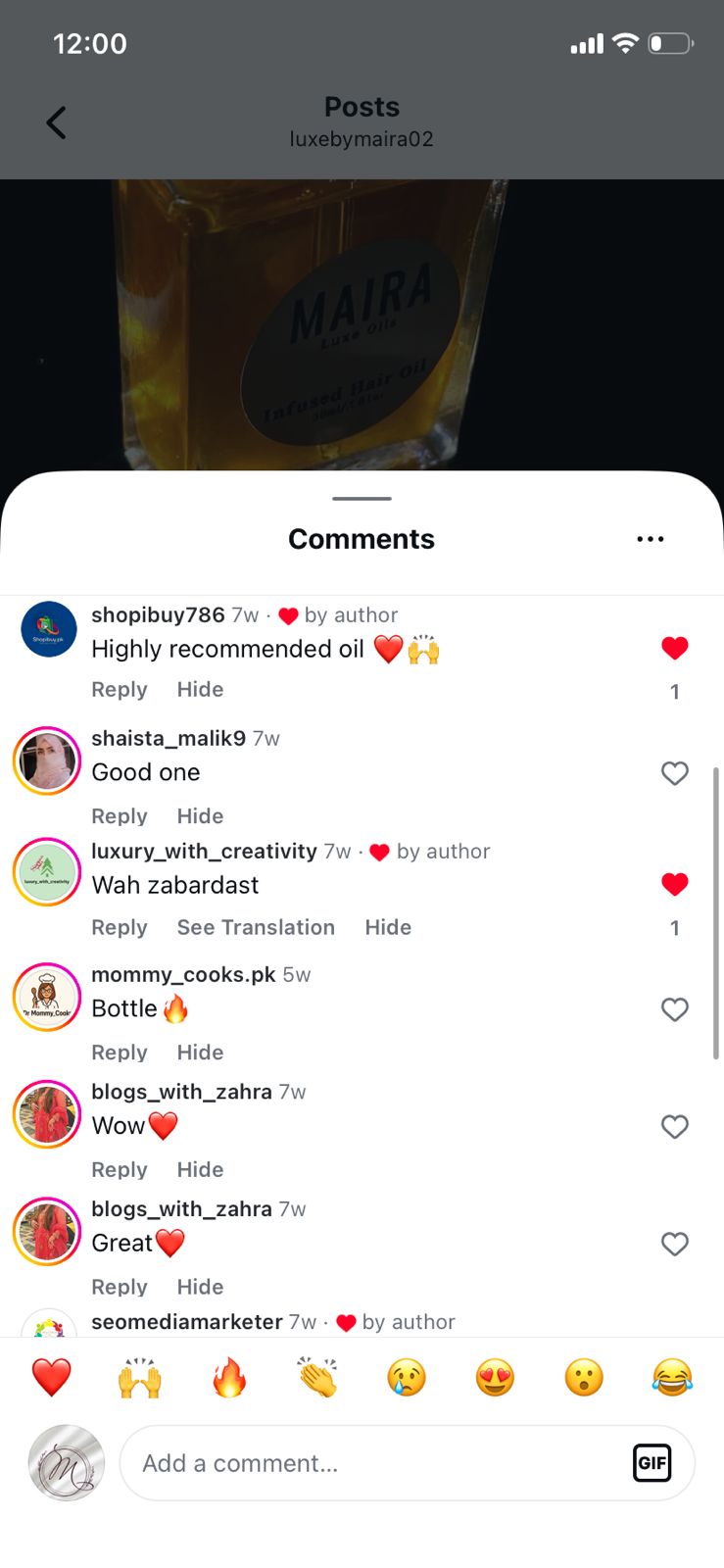The width and height of the screenshot is (724, 1568).
Task: See translation of Wah zabardast comment
Action: pyautogui.click(x=256, y=927)
